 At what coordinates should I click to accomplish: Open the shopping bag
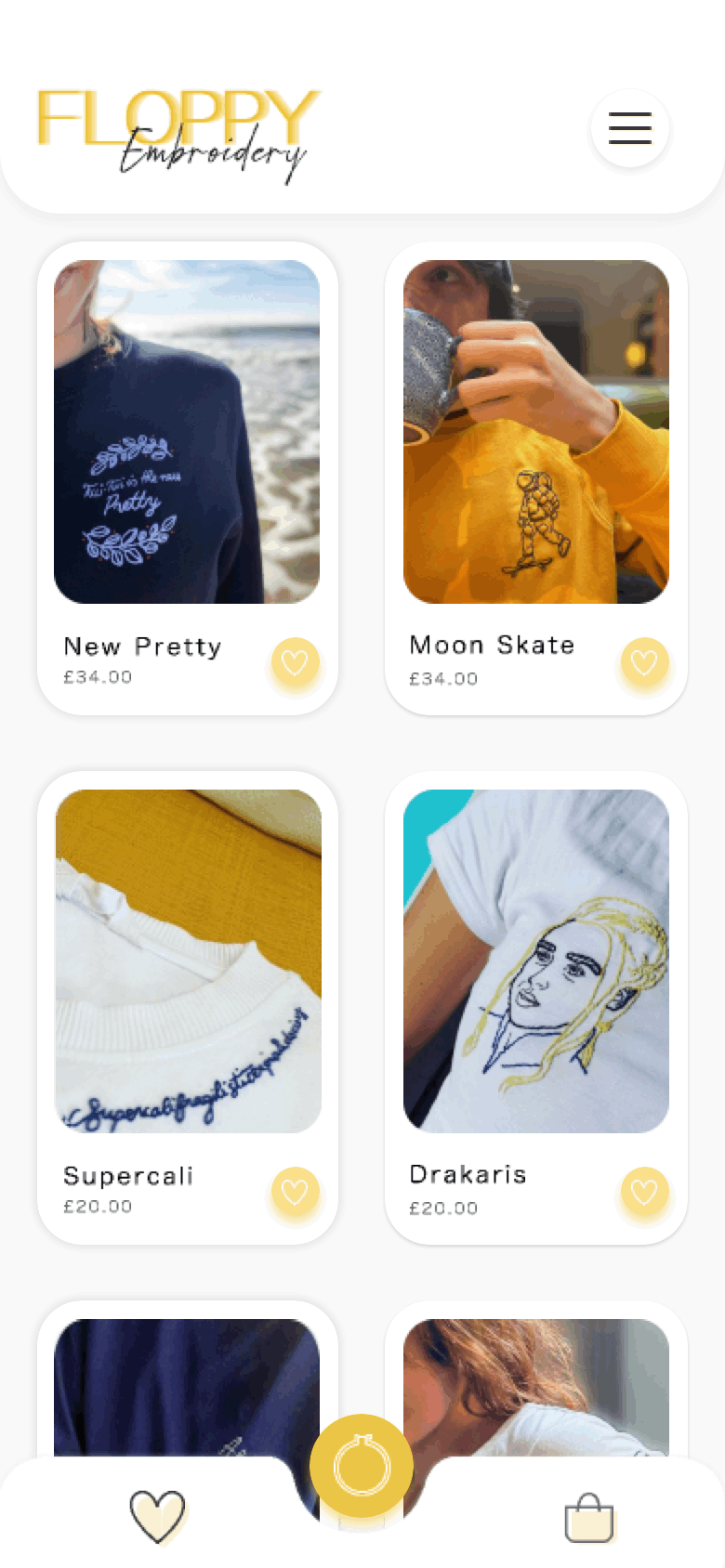pos(589,1518)
